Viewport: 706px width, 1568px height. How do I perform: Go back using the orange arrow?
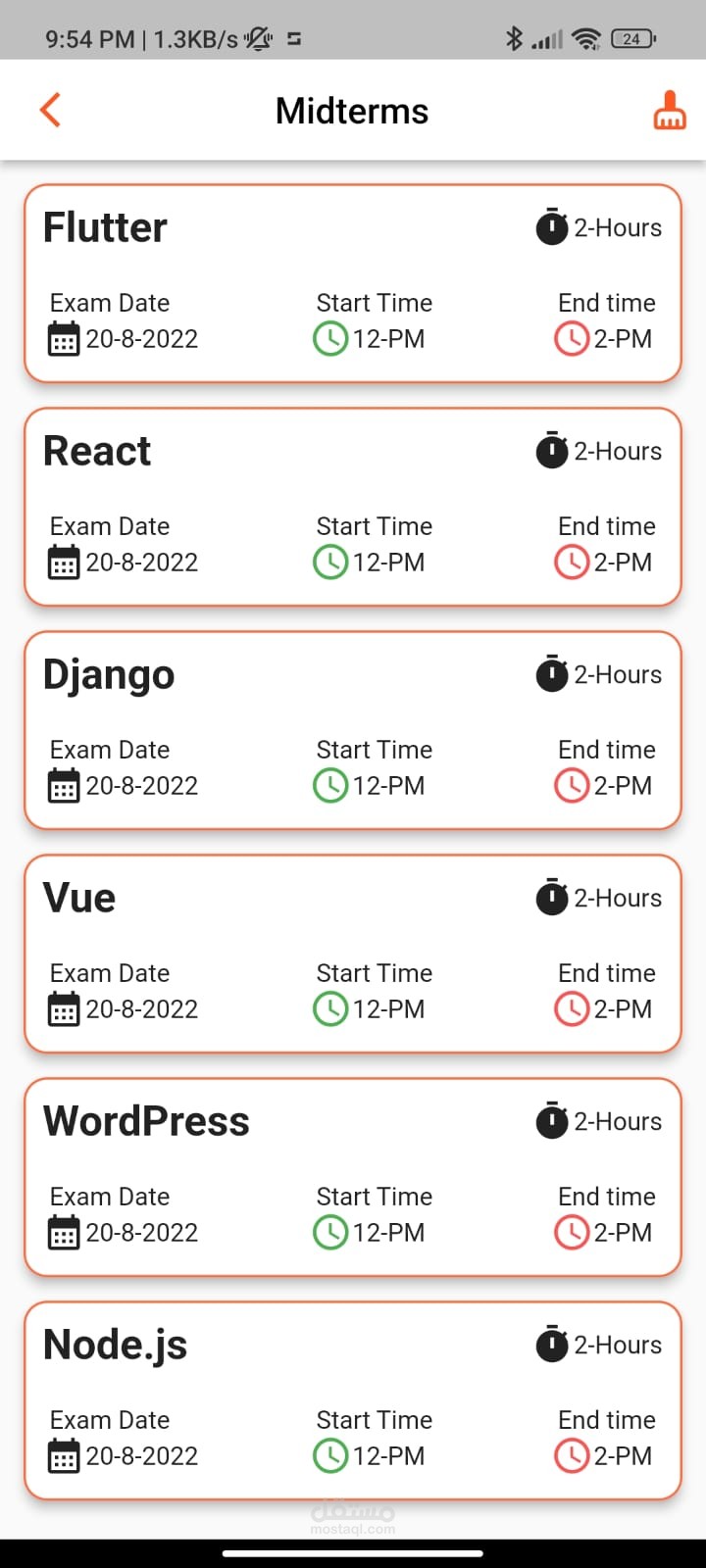51,110
